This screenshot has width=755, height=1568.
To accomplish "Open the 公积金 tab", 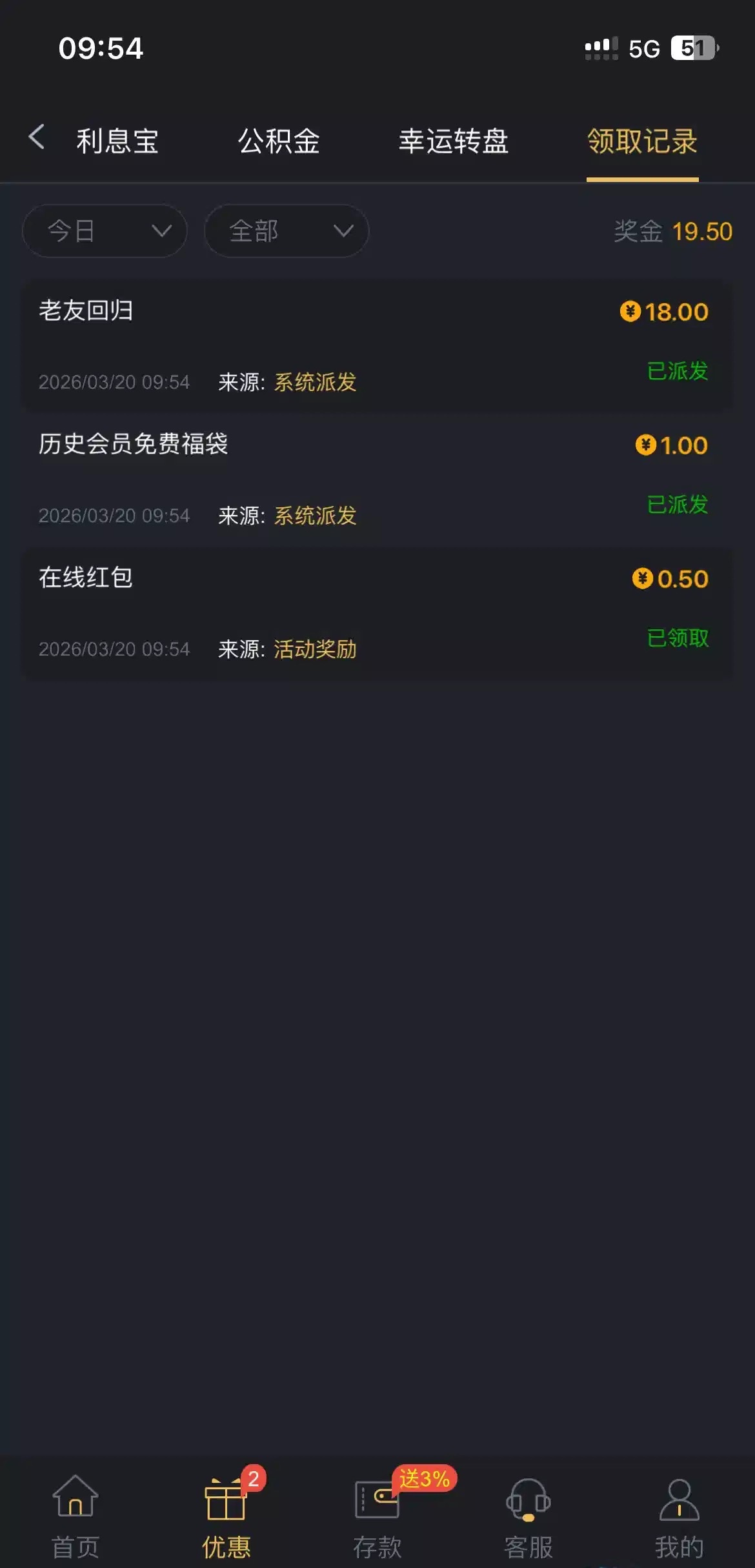I will click(x=279, y=141).
